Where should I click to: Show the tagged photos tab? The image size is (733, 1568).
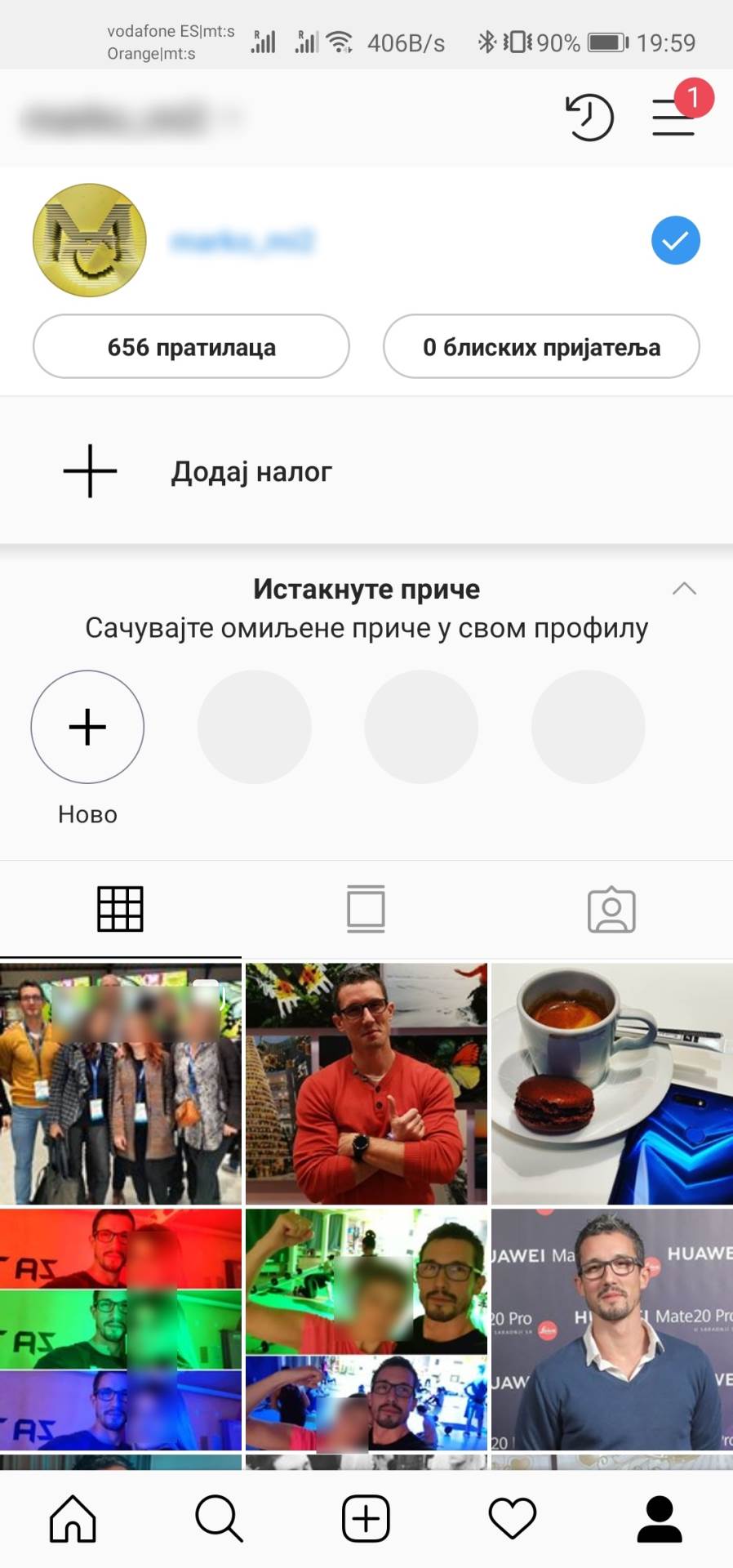click(611, 910)
